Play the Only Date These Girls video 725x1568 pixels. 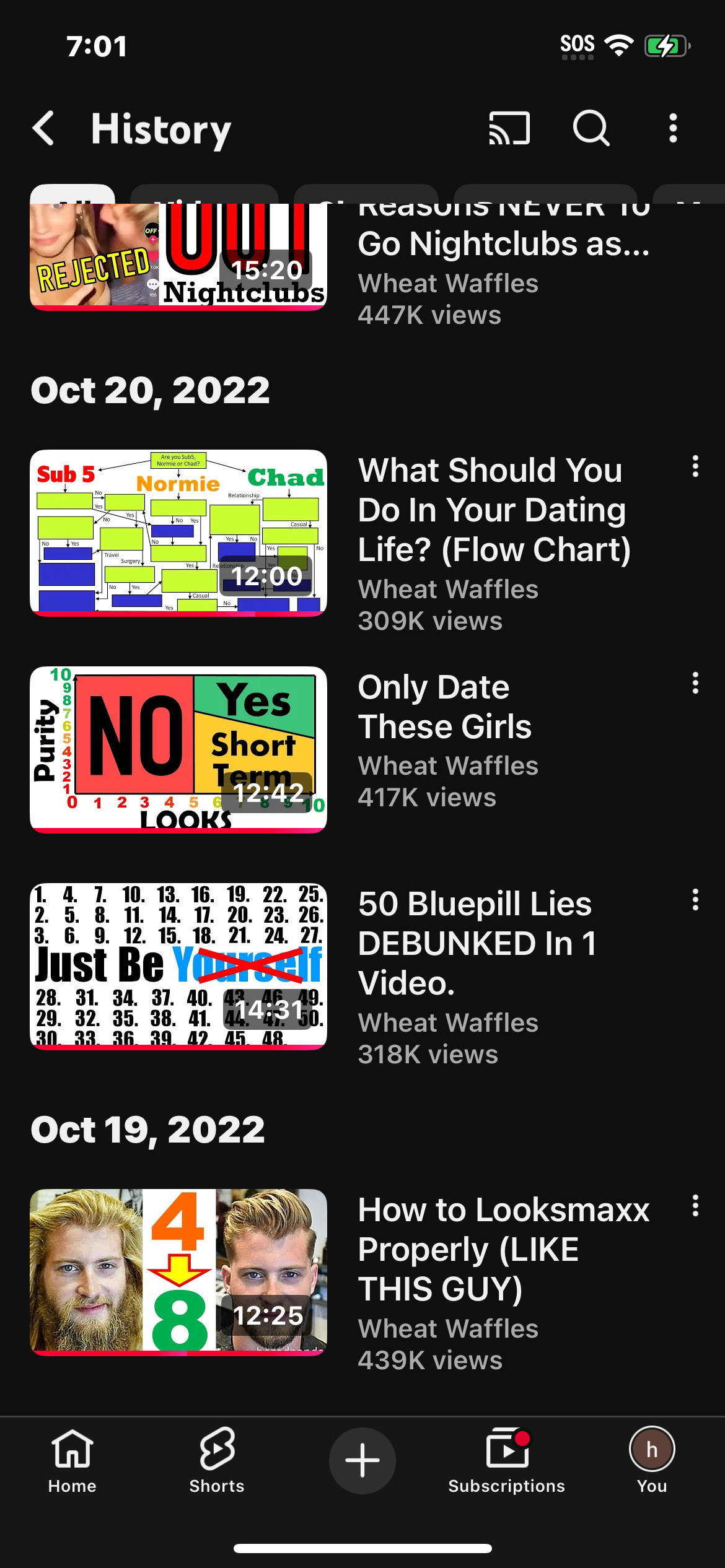(178, 749)
